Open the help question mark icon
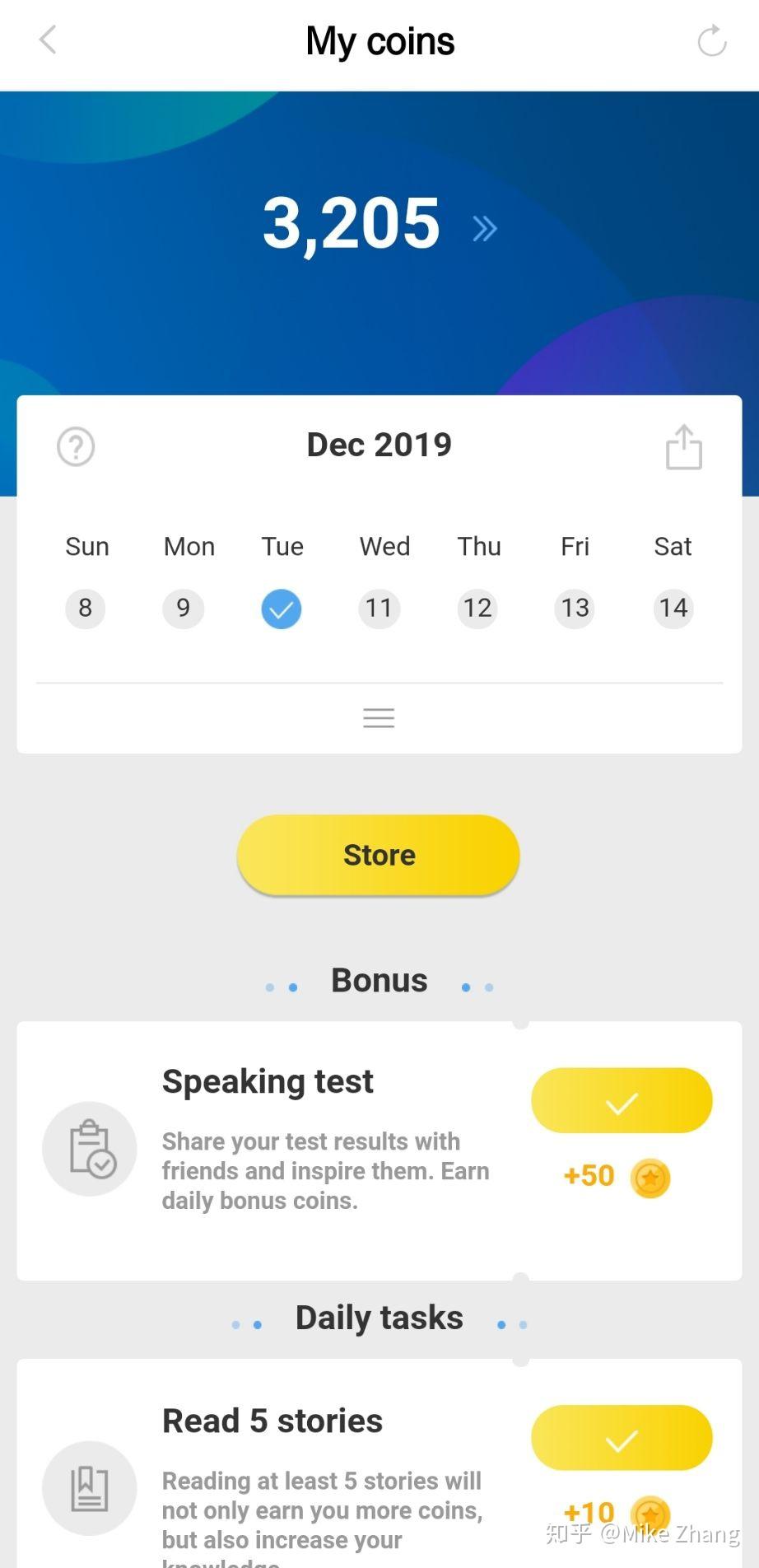Viewport: 759px width, 1568px height. [x=76, y=447]
